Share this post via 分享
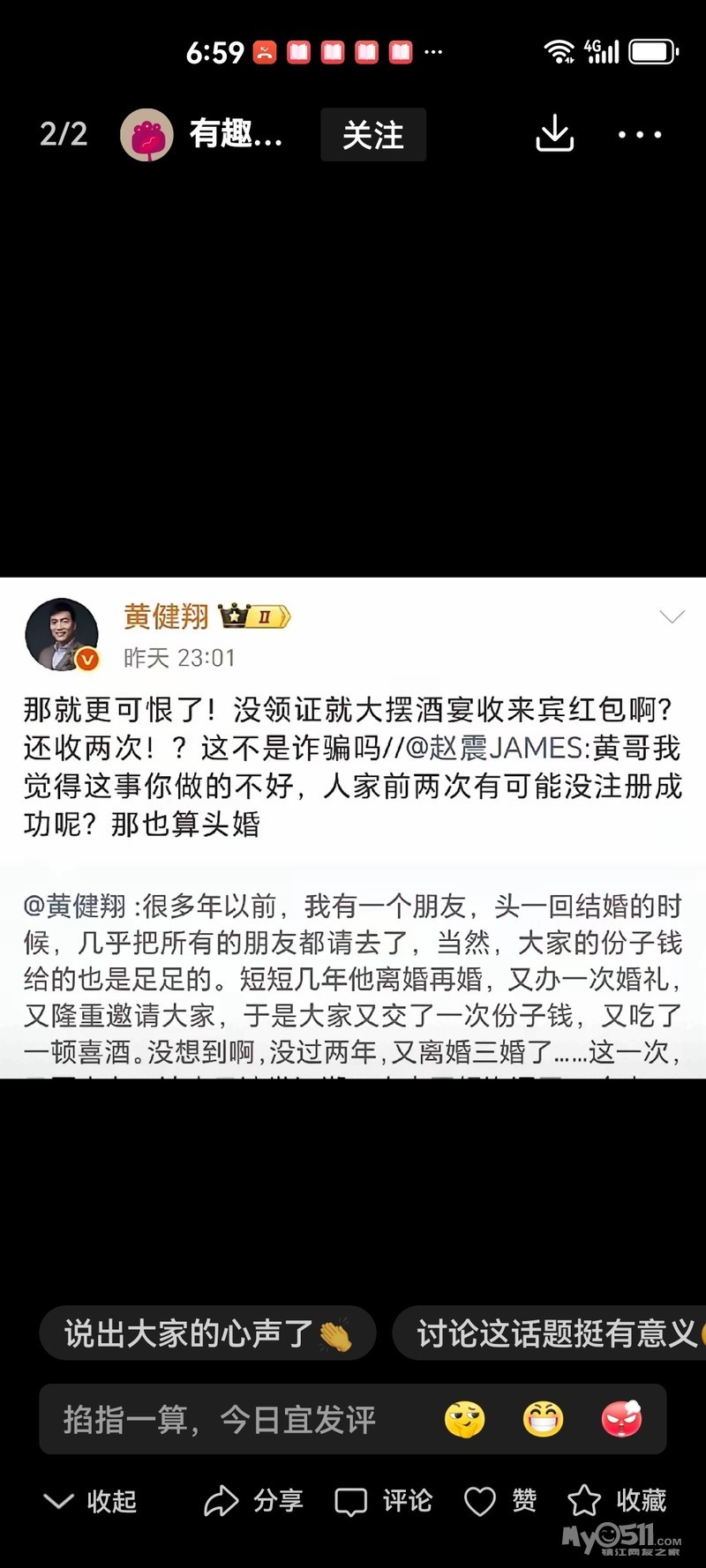This screenshot has height=1568, width=706. coord(254,1501)
